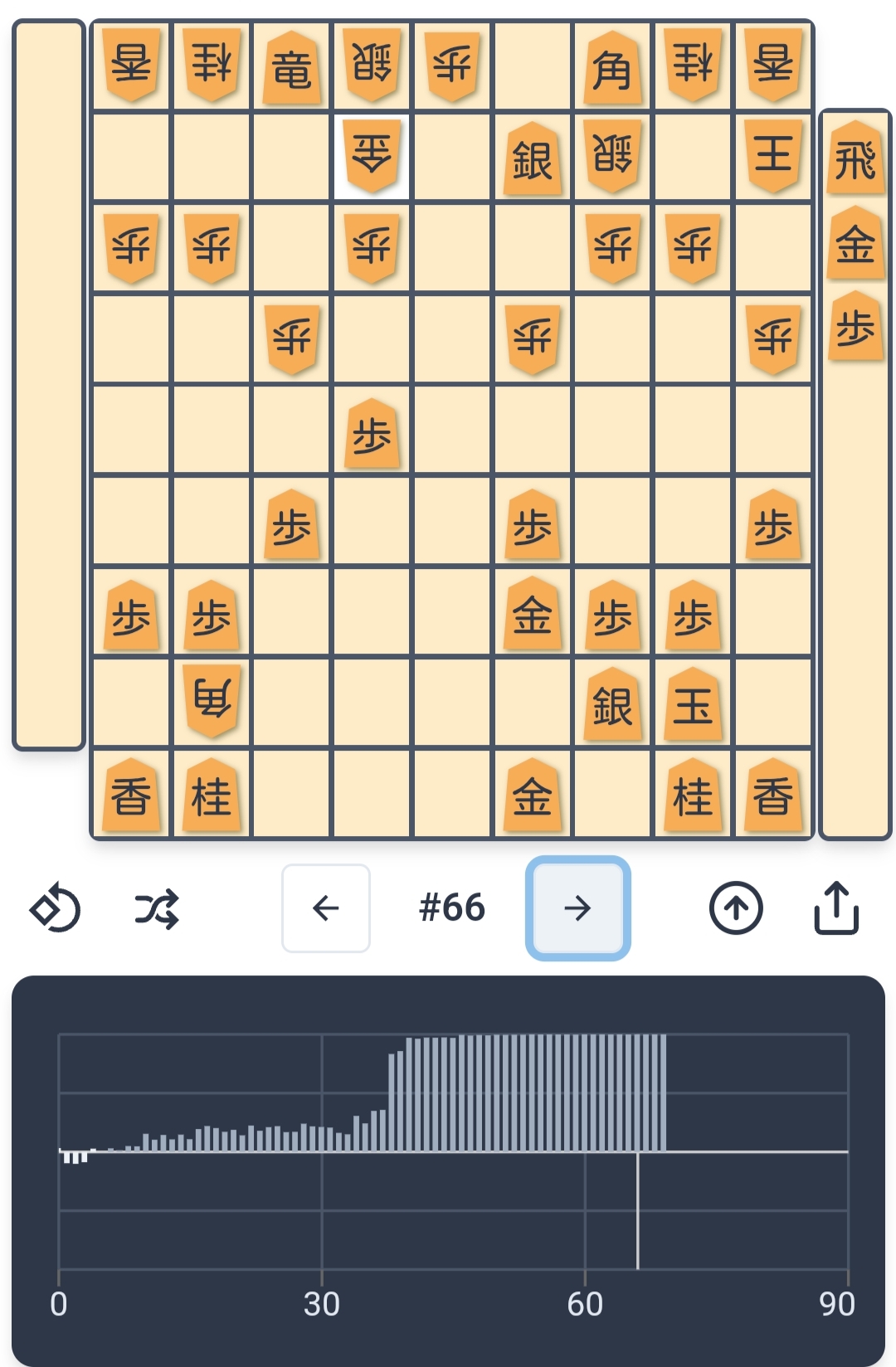Select the highlighted gold piece on the board
Viewport: 896px width, 1367px height.
(371, 156)
